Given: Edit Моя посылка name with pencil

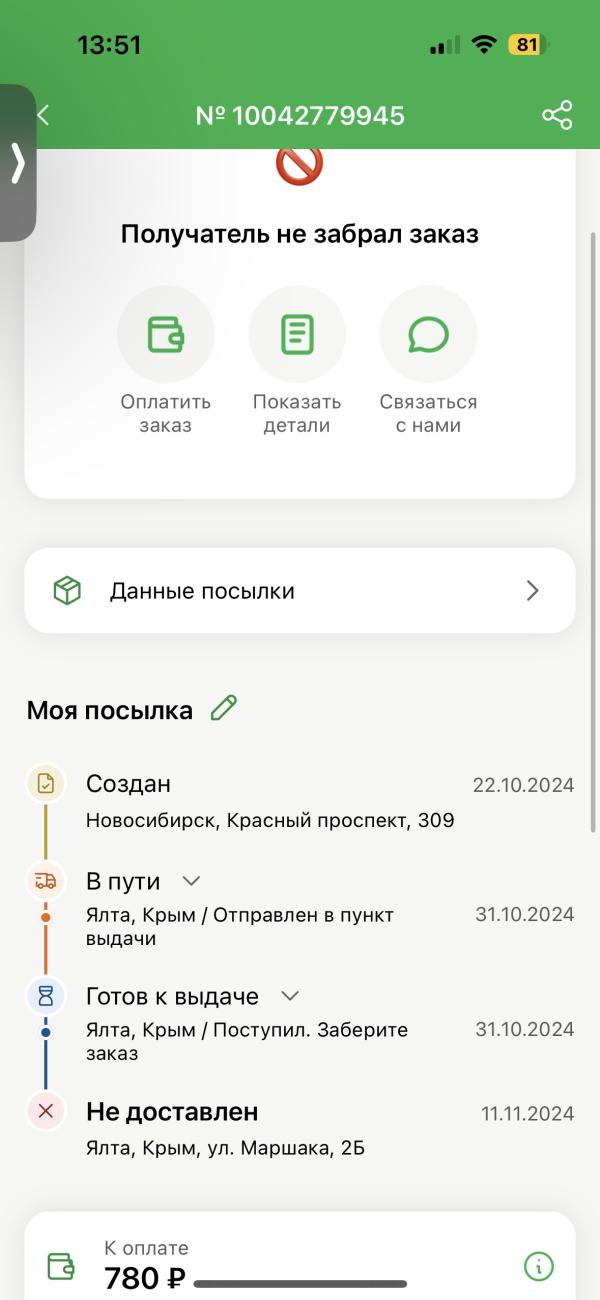Looking at the screenshot, I should pos(224,709).
